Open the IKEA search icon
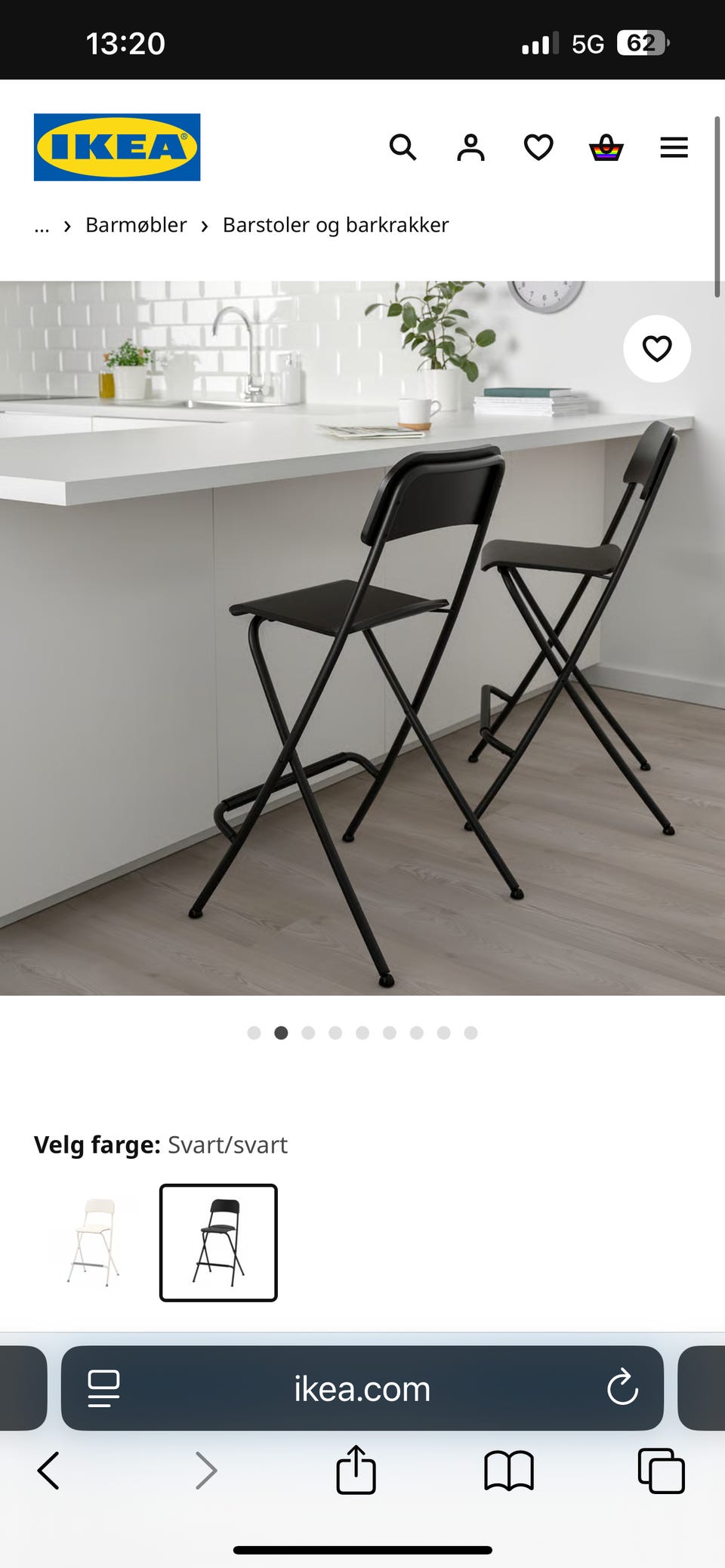This screenshot has height=1568, width=725. (x=403, y=147)
